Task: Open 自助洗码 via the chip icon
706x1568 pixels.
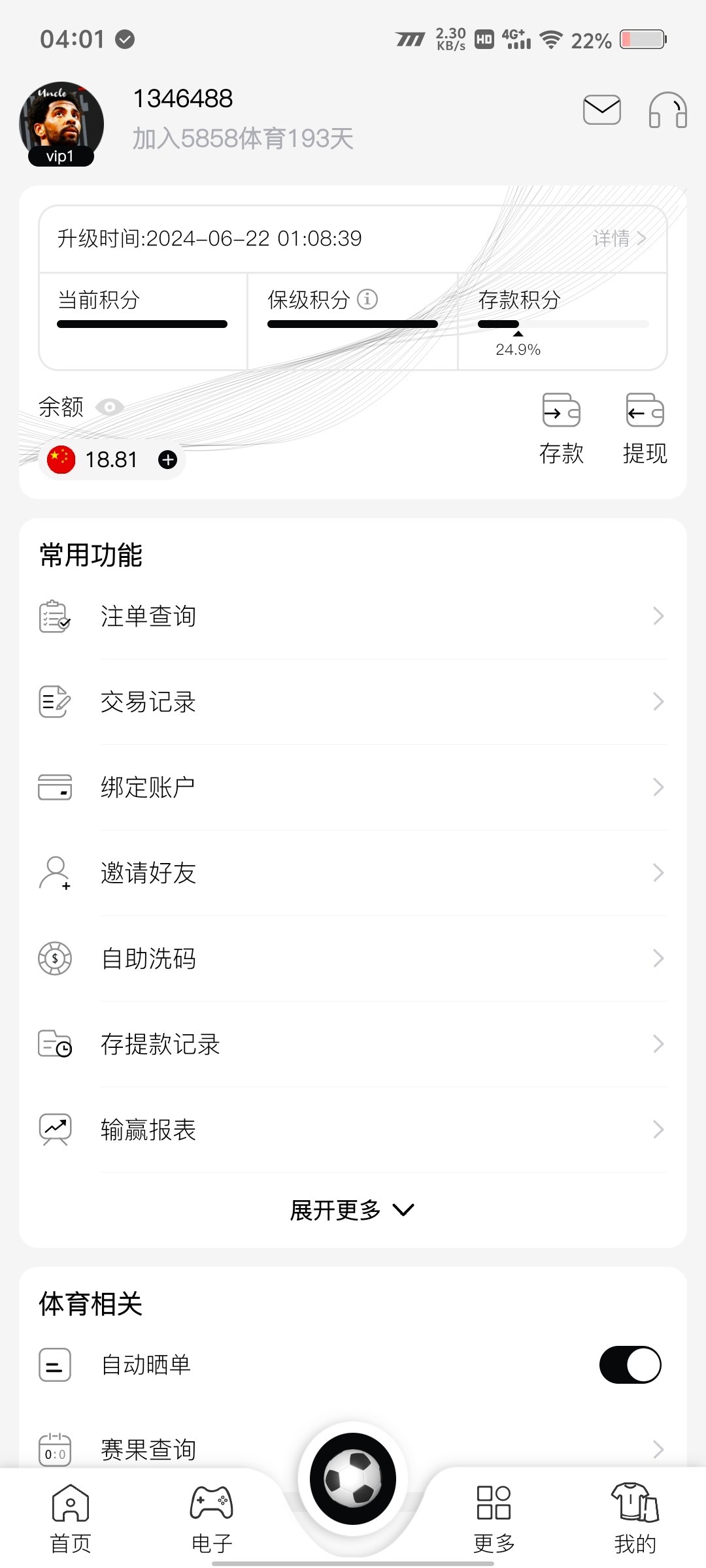Action: pyautogui.click(x=54, y=958)
